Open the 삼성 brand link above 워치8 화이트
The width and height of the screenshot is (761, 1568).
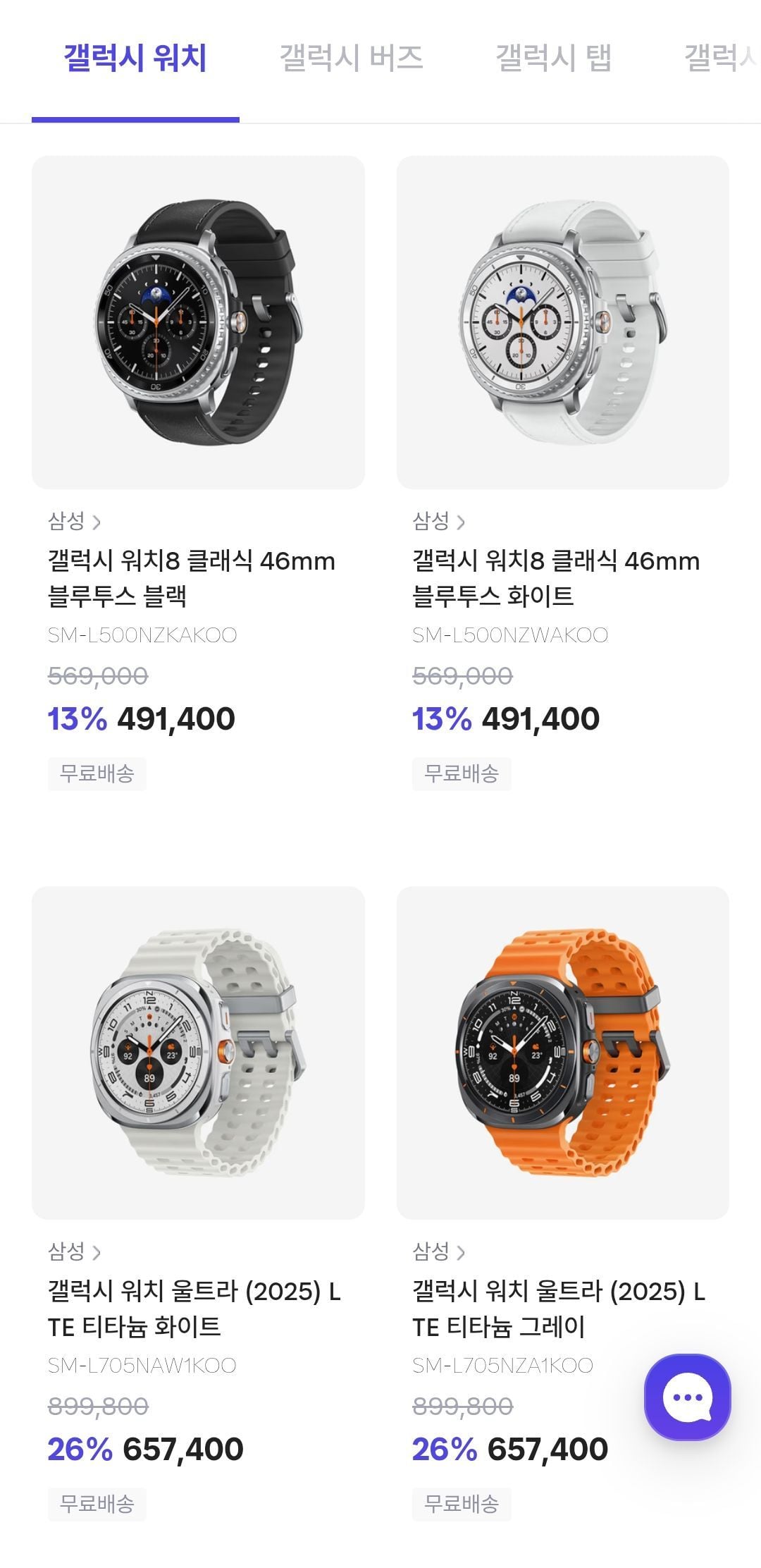click(x=438, y=522)
